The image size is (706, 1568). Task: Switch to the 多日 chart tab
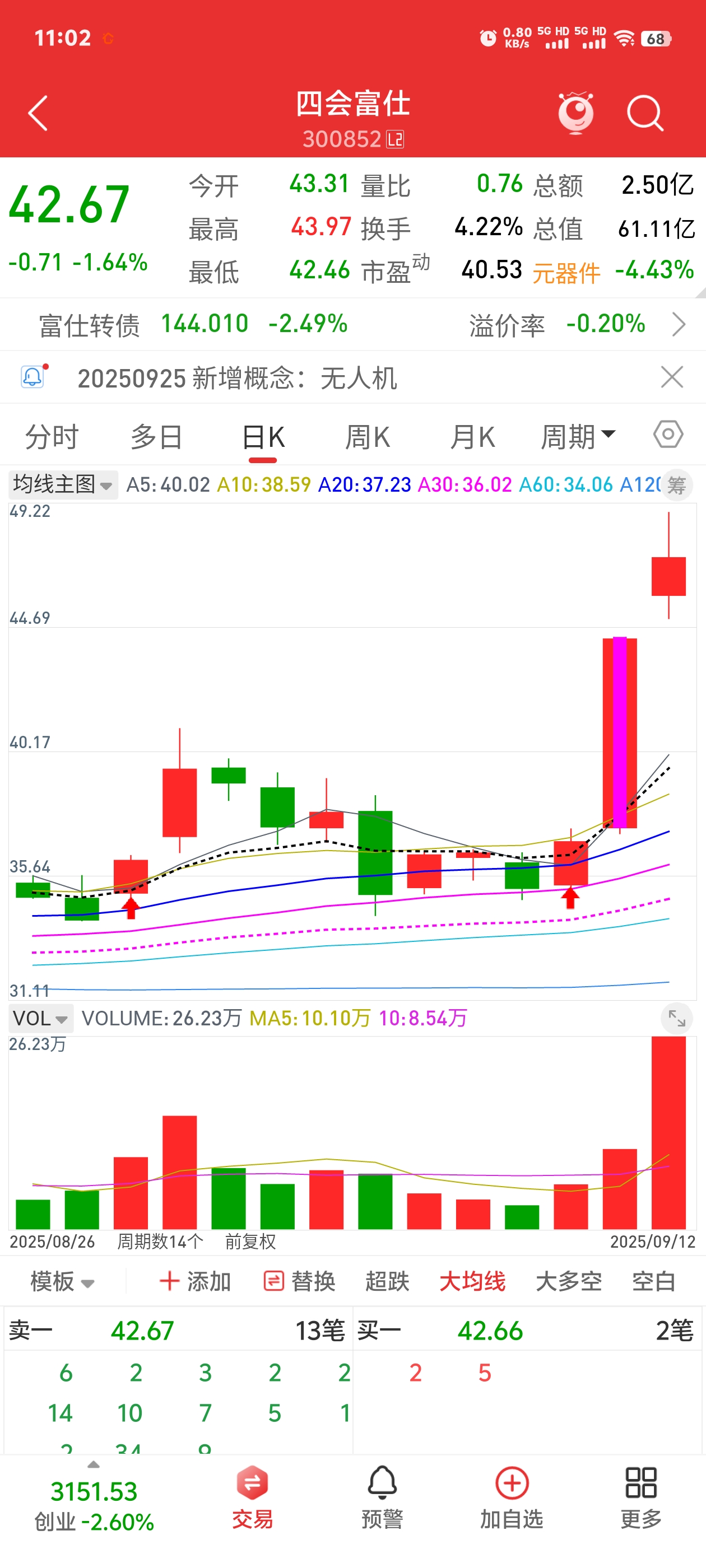click(x=156, y=437)
